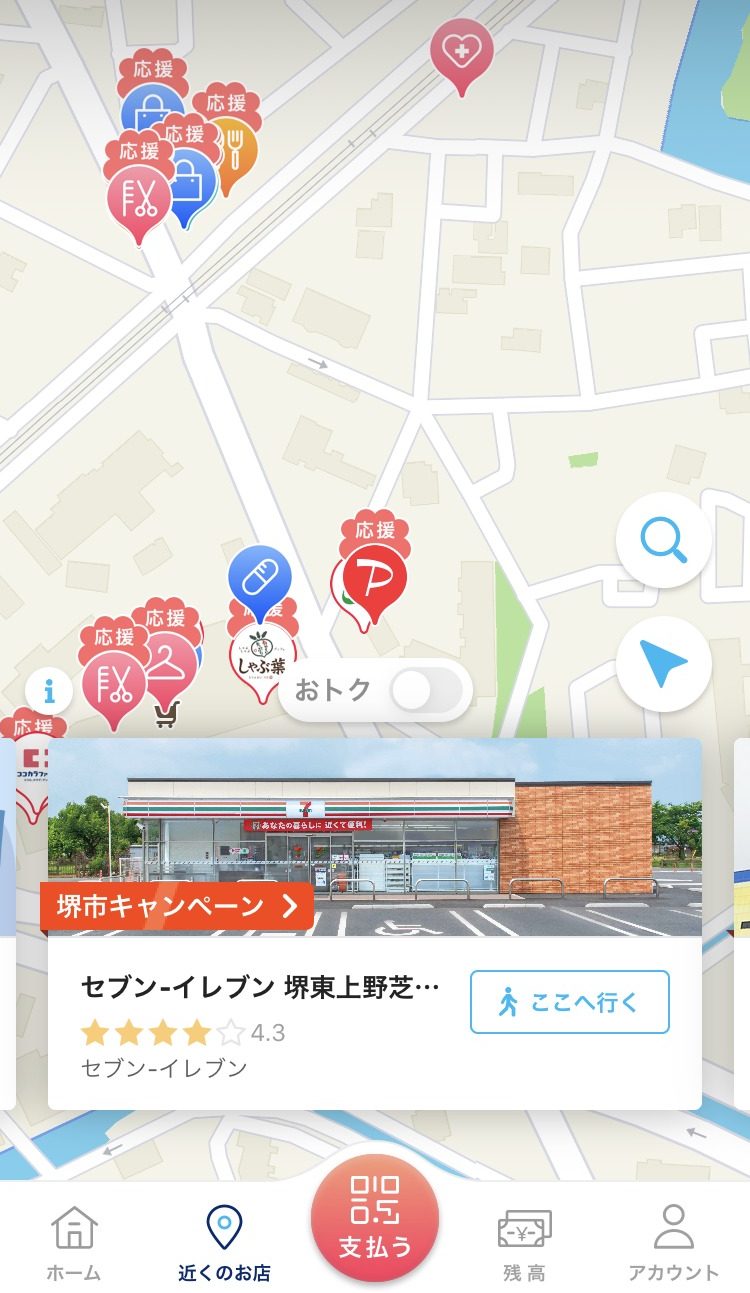This screenshot has width=750, height=1293.
Task: Select the pharmacy pill map pin
Action: 259,578
